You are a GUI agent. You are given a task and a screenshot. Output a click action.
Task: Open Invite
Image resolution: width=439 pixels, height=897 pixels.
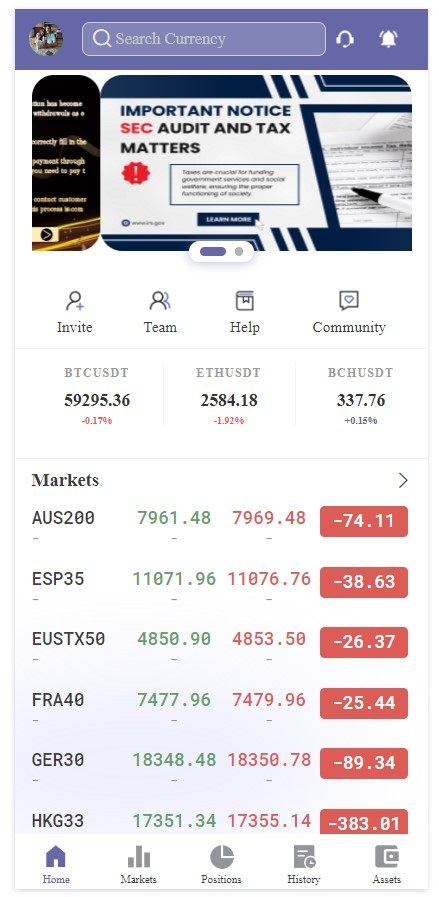(74, 312)
